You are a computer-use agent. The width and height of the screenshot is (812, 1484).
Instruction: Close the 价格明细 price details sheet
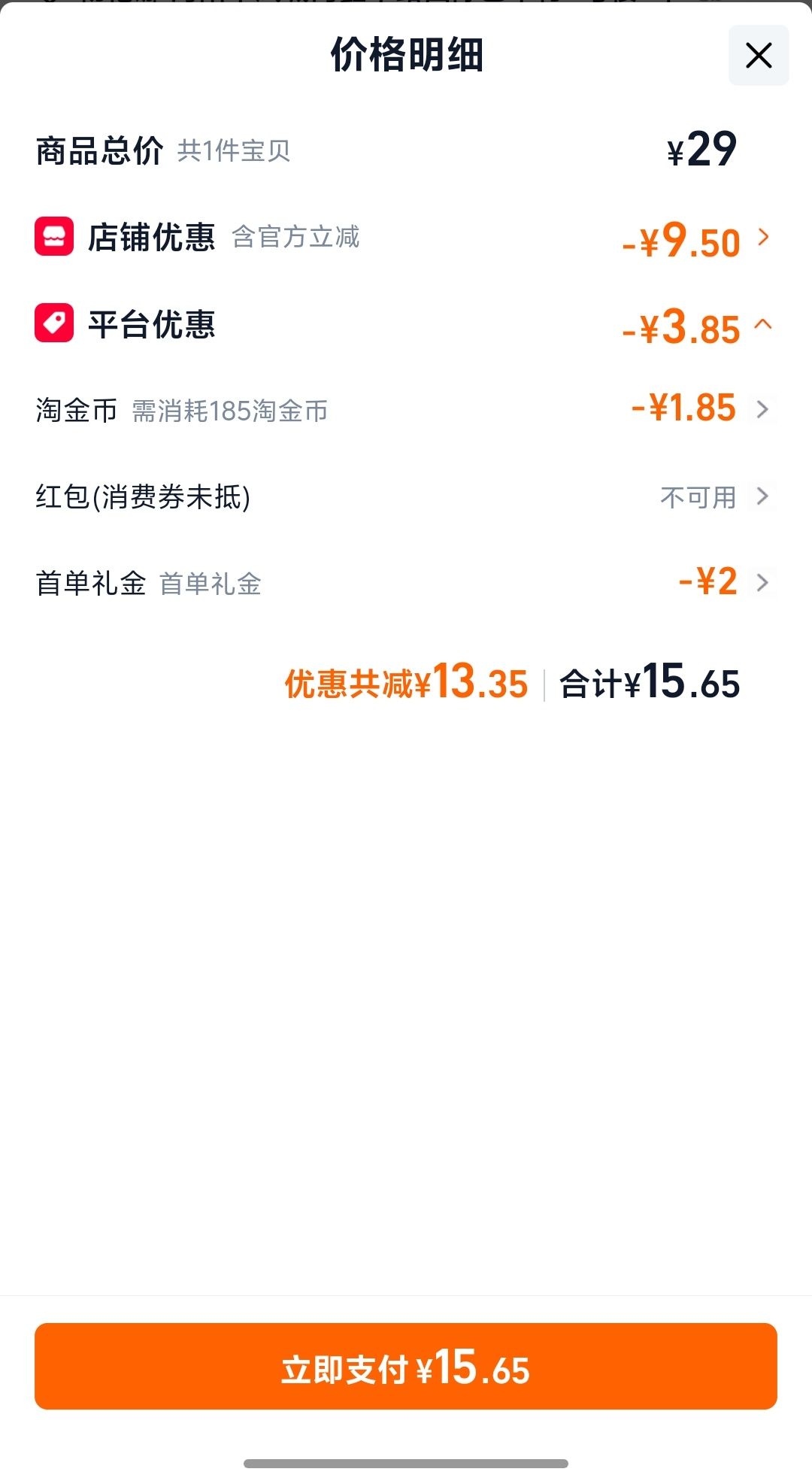(x=758, y=55)
